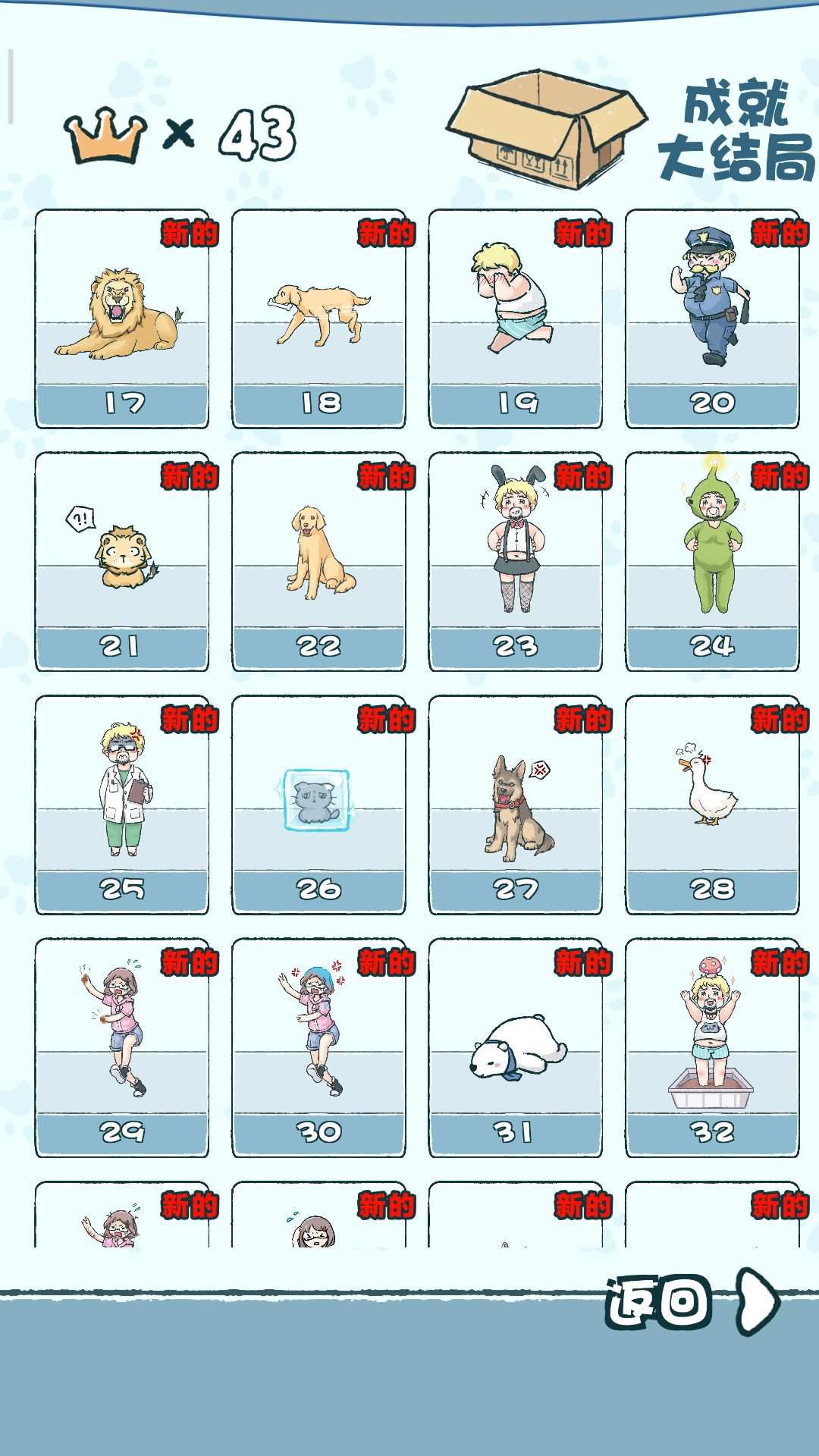The image size is (819, 1456).
Task: Select the German shepherd card 27
Action: (516, 805)
